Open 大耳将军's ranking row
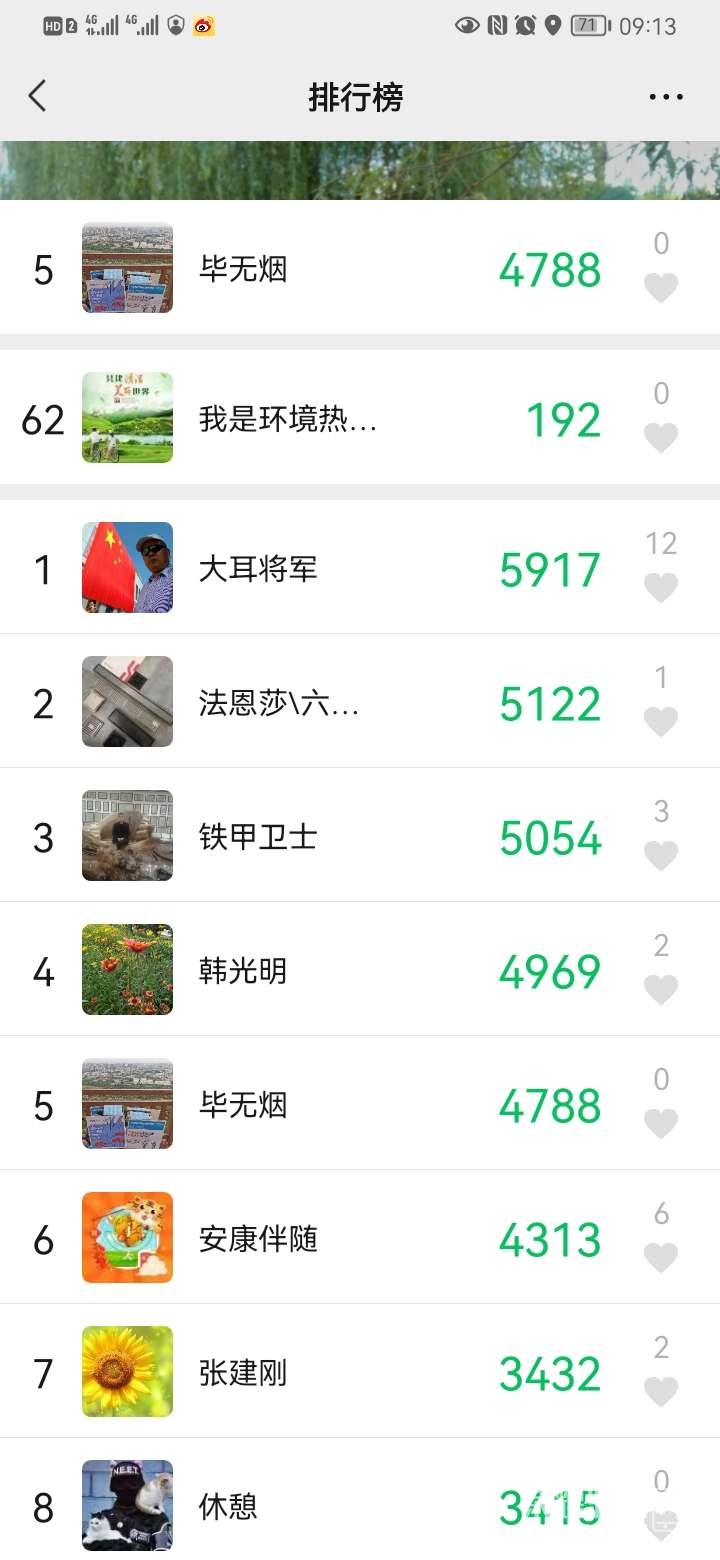 (300, 568)
